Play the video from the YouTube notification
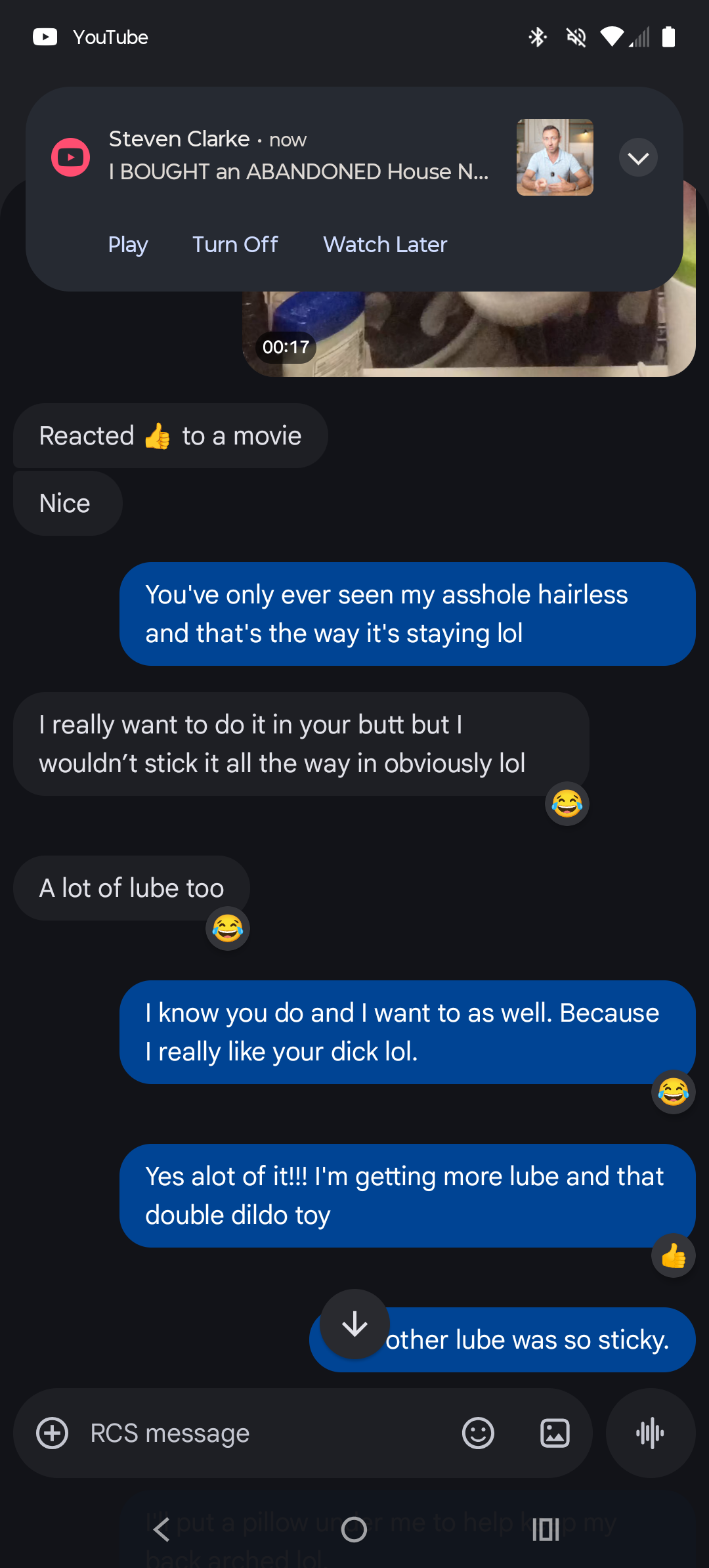The image size is (709, 1568). point(128,245)
